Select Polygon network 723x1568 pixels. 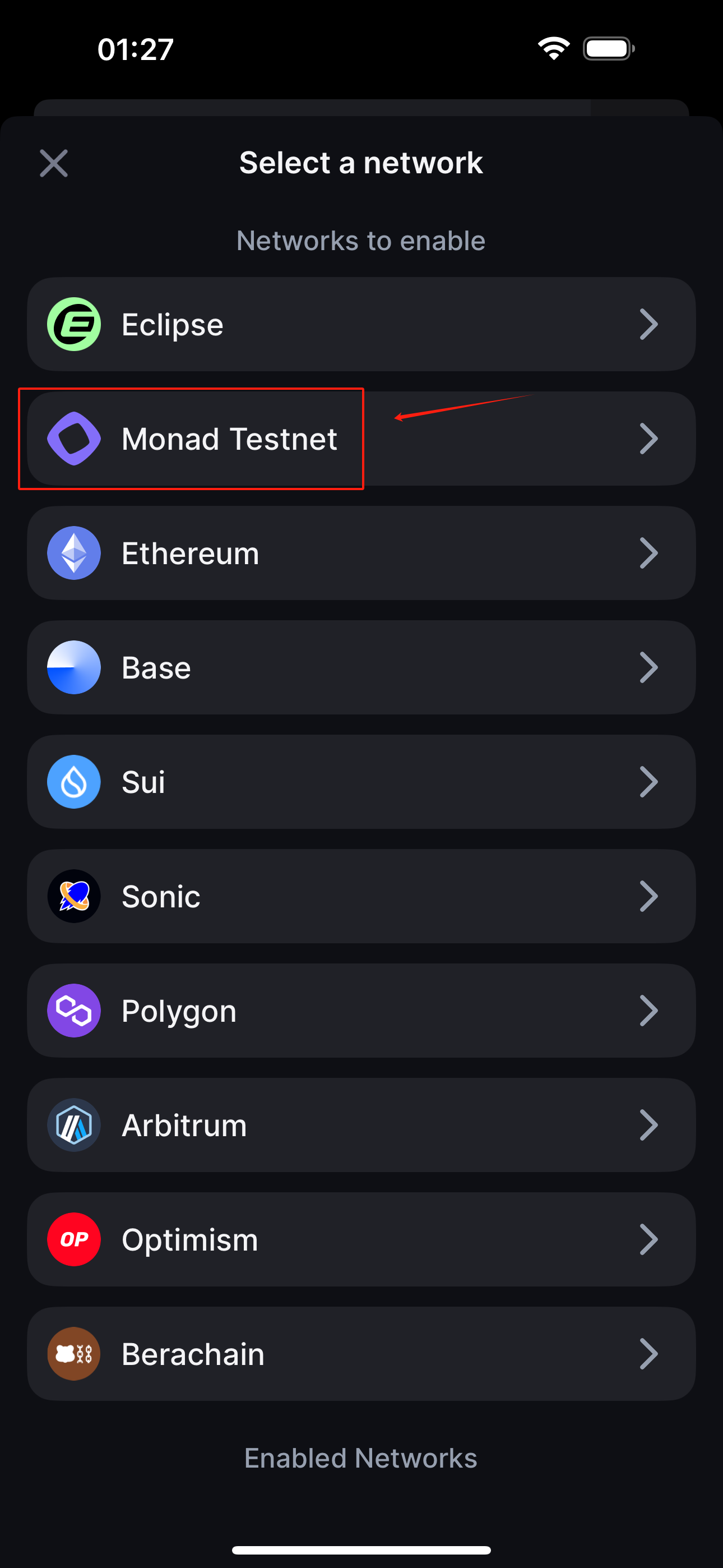pos(361,1011)
